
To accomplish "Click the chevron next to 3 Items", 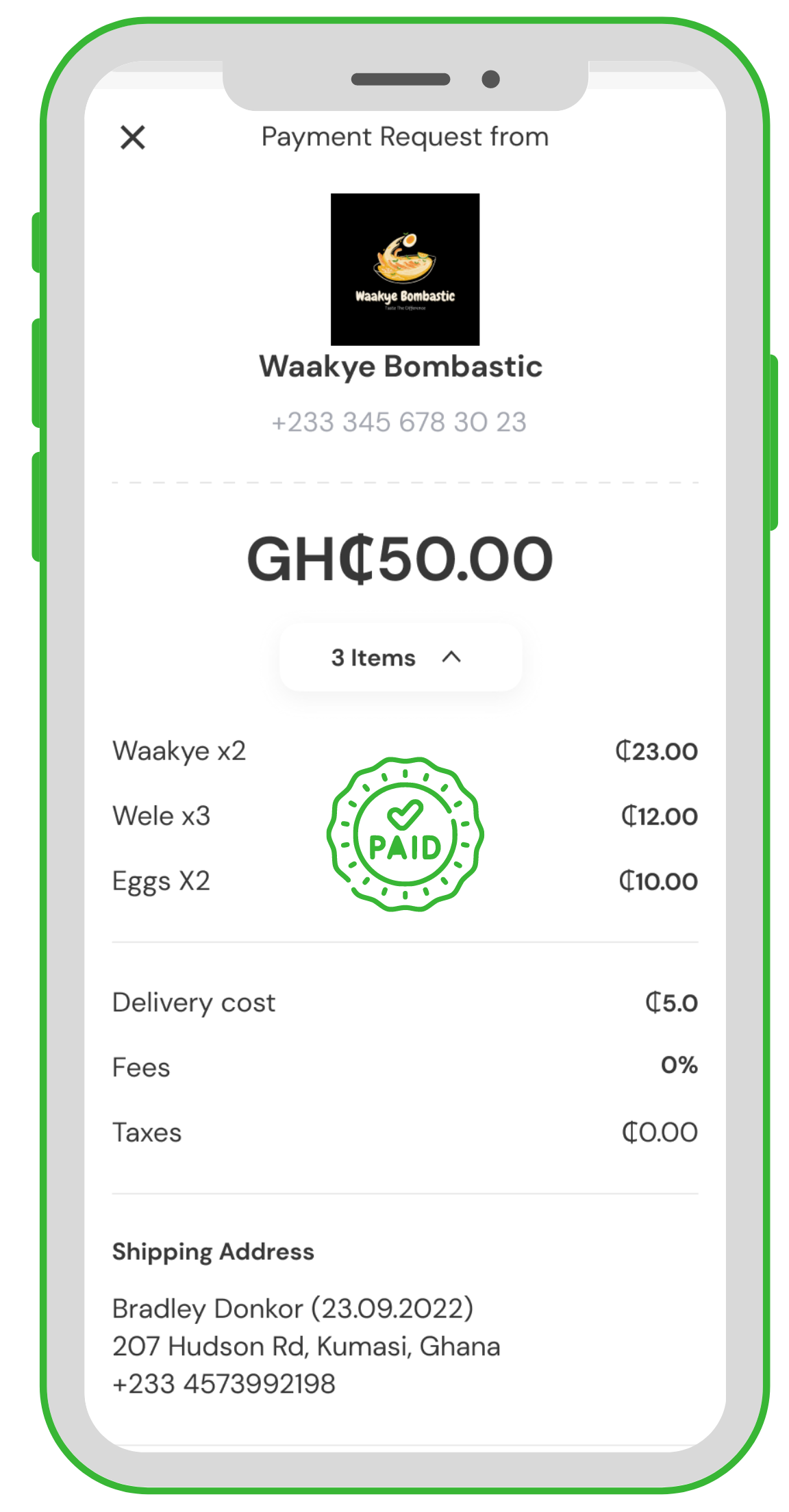I will pyautogui.click(x=451, y=657).
